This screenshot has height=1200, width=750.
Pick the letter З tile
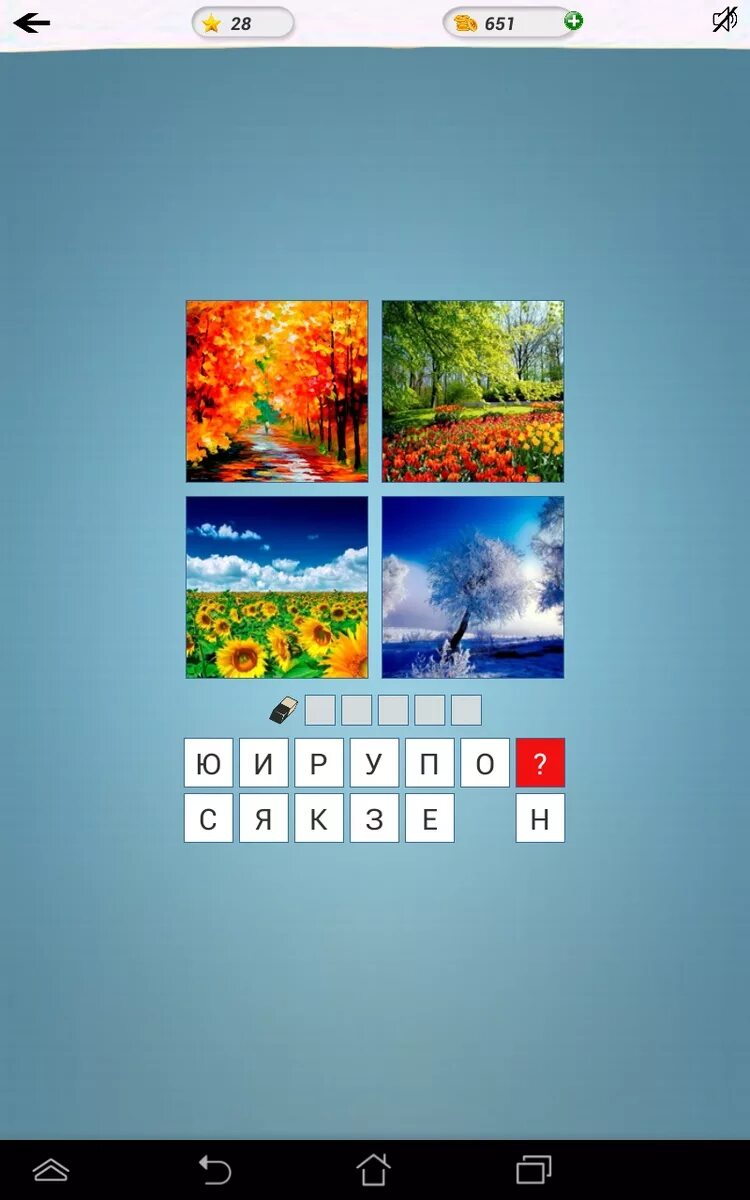pyautogui.click(x=374, y=818)
